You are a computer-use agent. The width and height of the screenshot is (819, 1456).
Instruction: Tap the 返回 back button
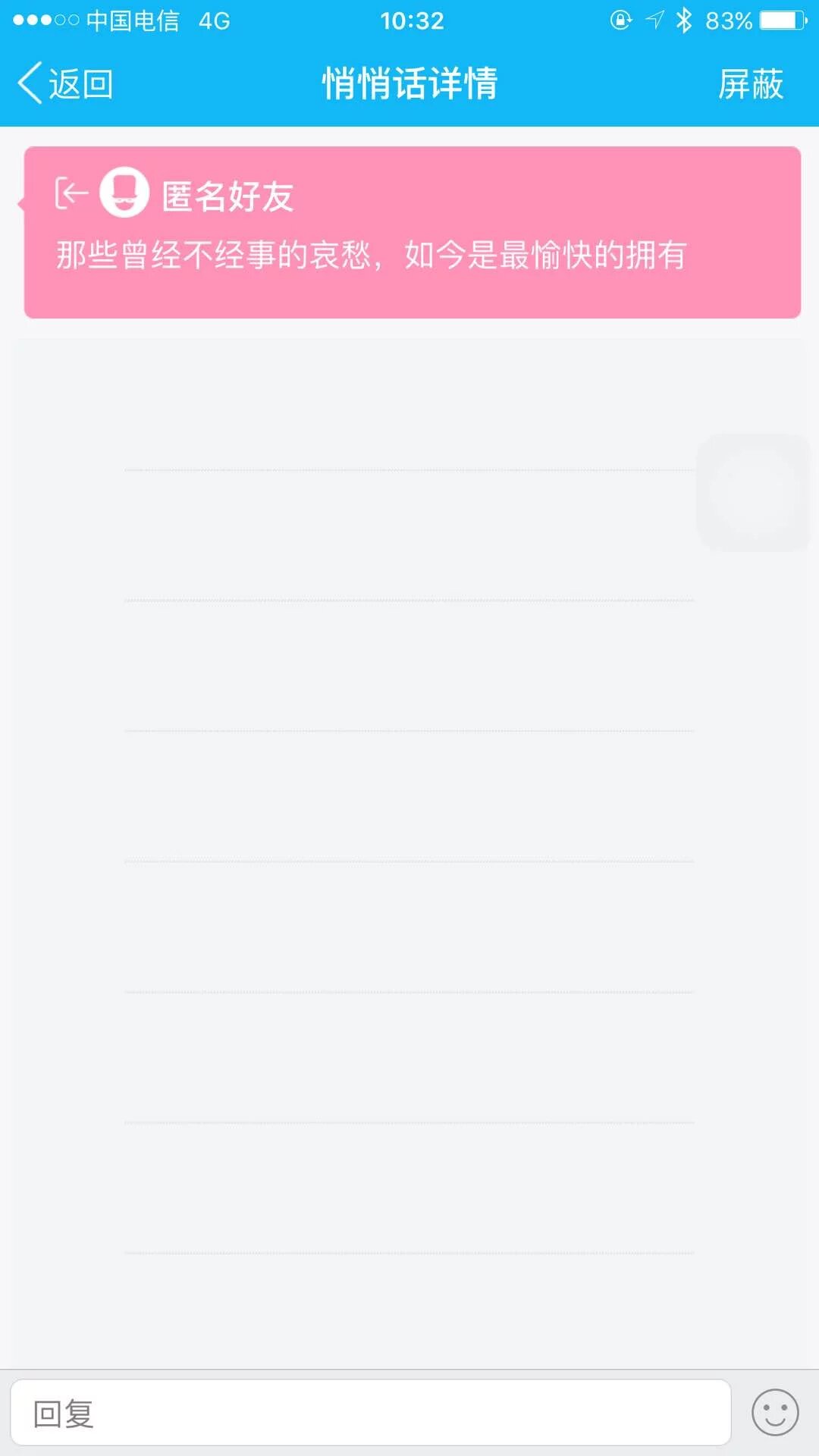pyautogui.click(x=65, y=83)
